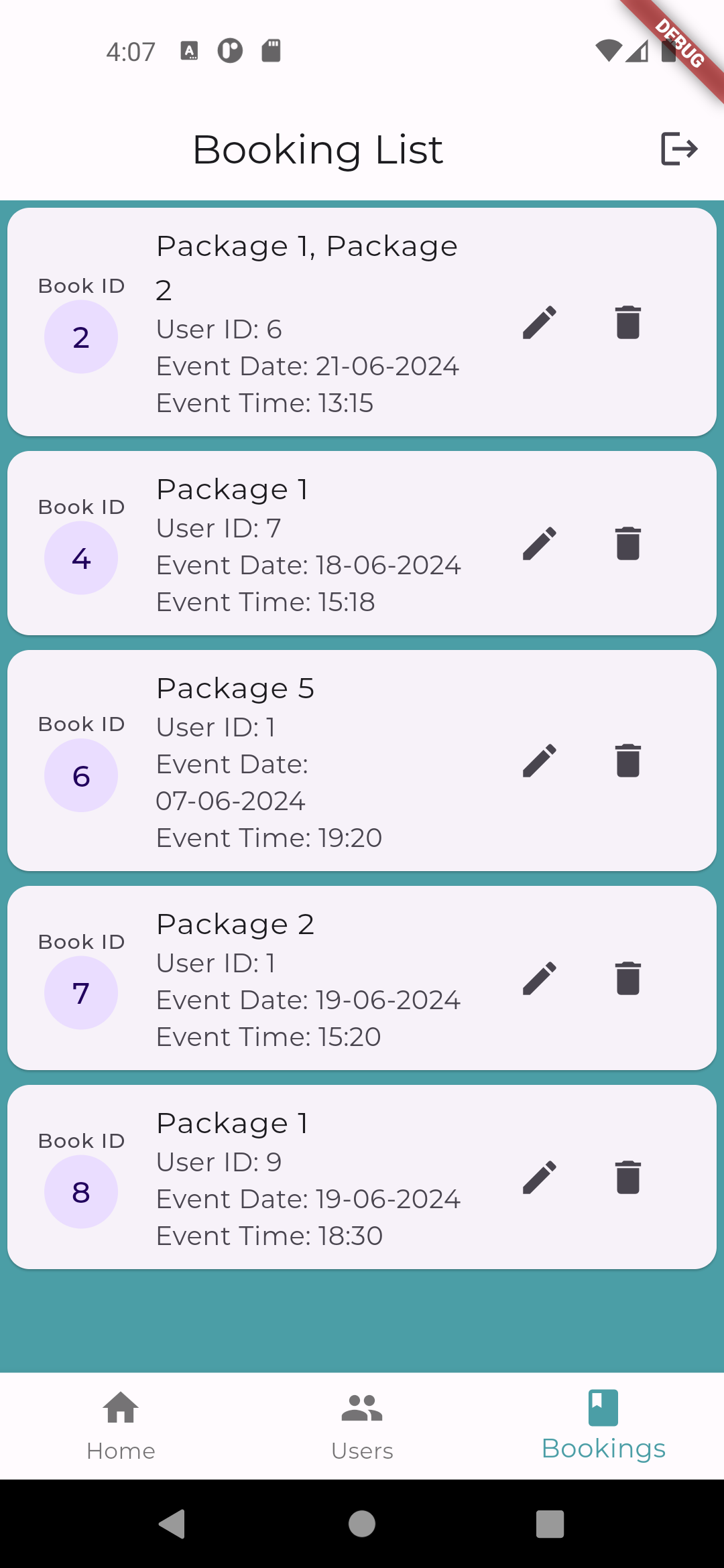Select the Bookings tab

[603, 1426]
